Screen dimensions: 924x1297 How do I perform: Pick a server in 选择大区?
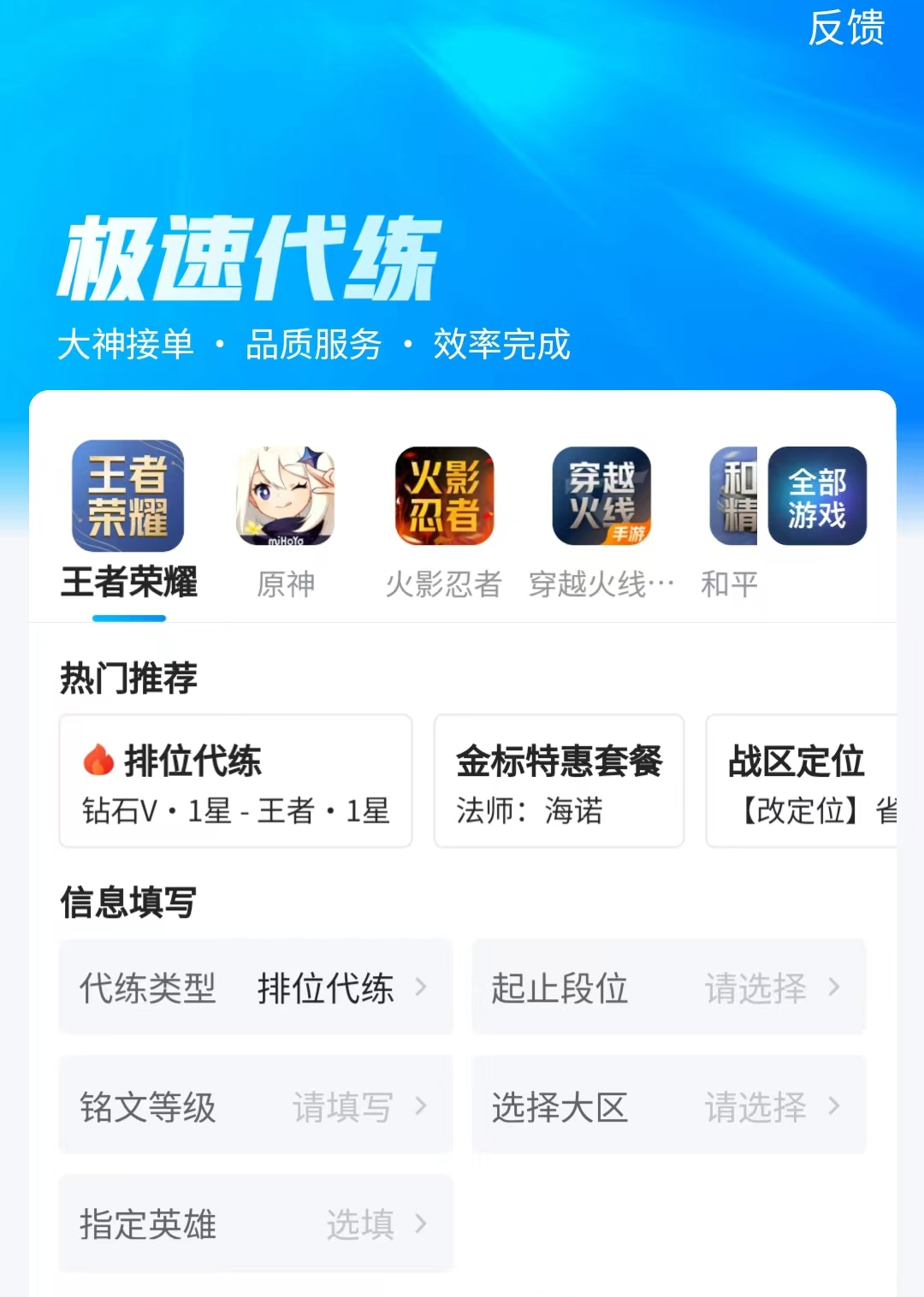click(669, 1105)
